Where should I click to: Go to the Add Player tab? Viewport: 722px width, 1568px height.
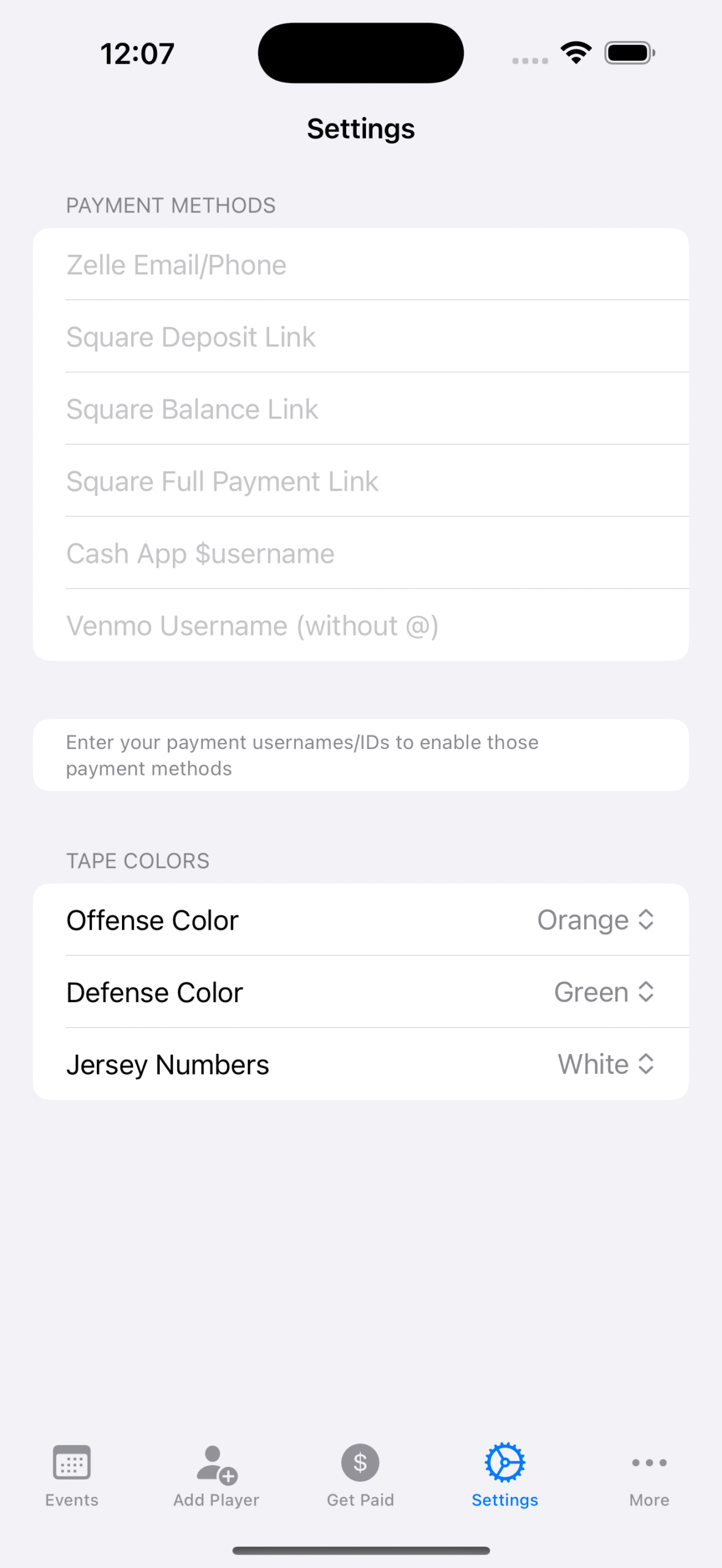click(216, 1476)
